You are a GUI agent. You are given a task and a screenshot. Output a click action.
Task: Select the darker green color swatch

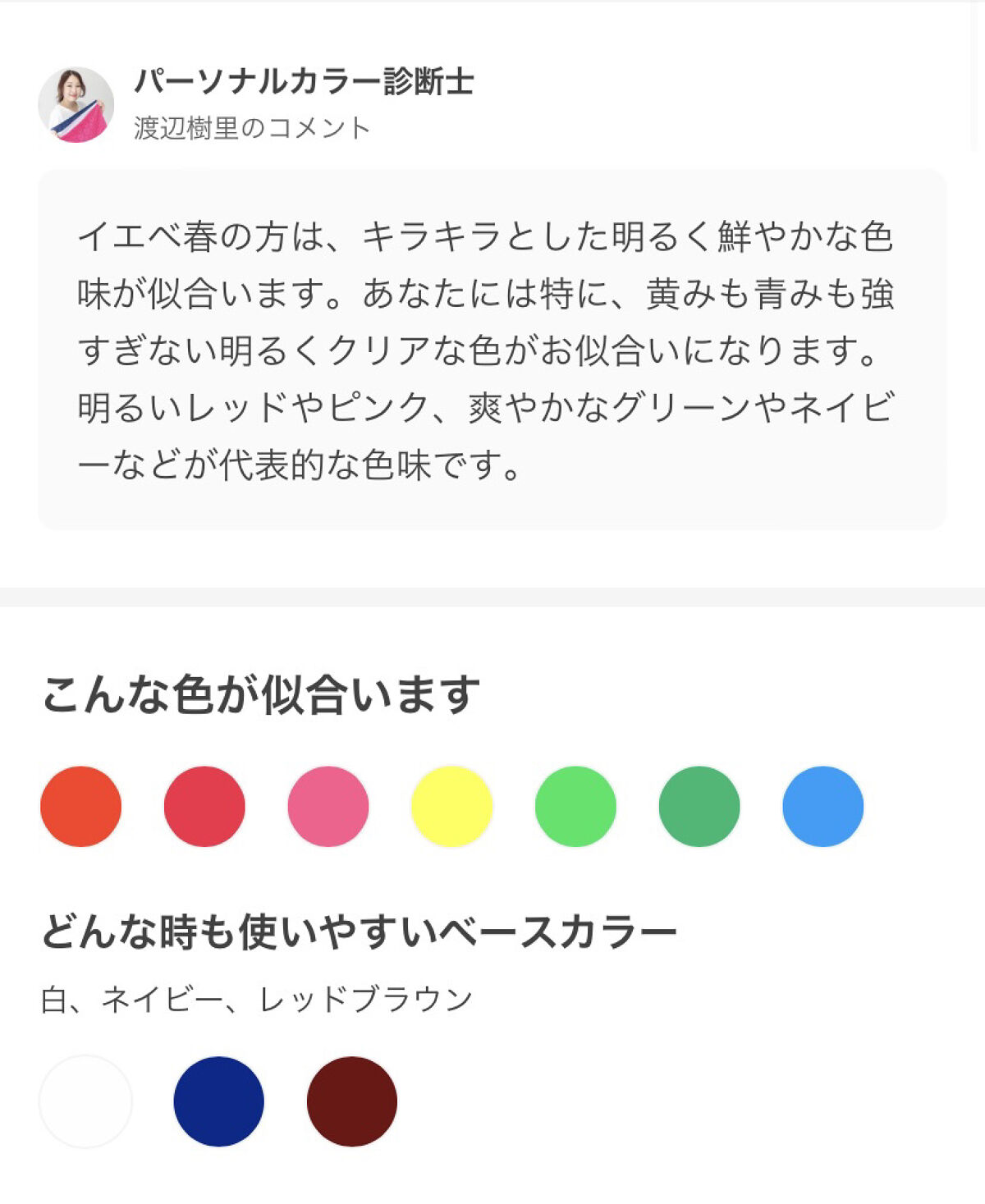coord(699,807)
